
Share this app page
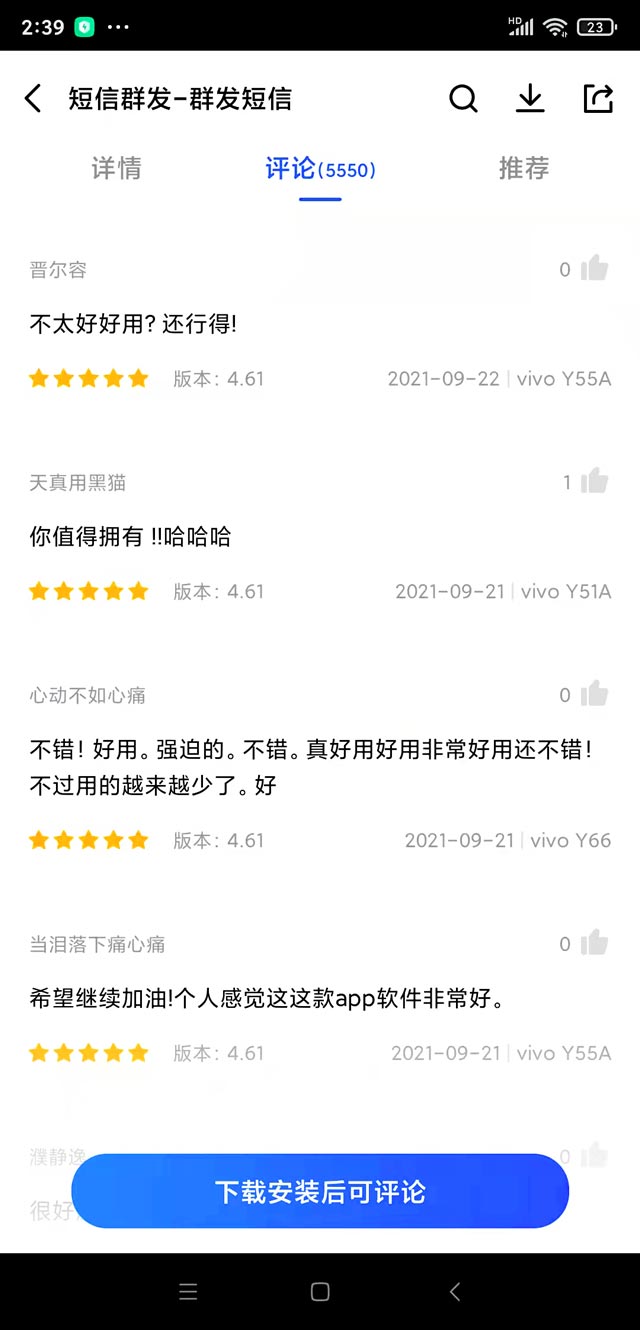click(597, 98)
